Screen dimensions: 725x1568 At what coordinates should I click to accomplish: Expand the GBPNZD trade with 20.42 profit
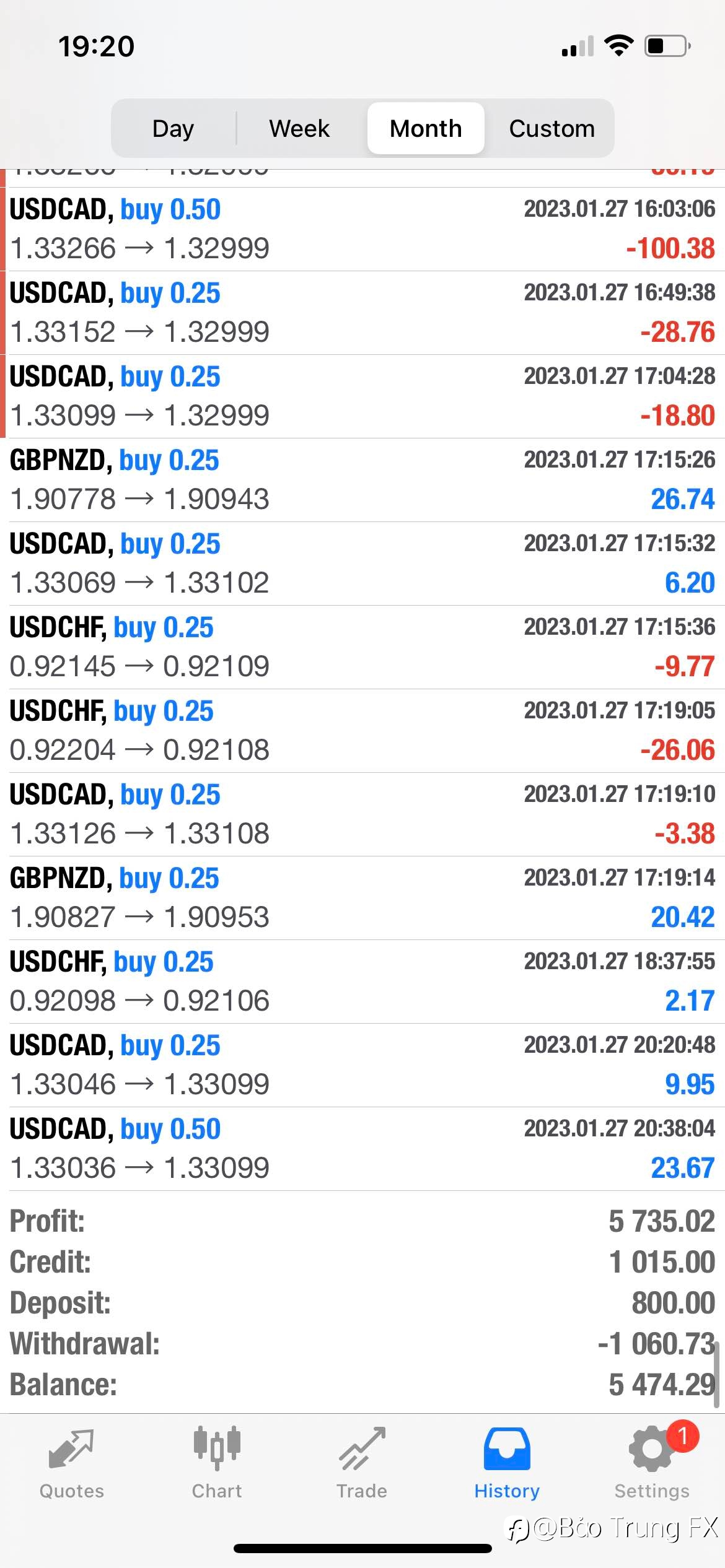pos(362,898)
